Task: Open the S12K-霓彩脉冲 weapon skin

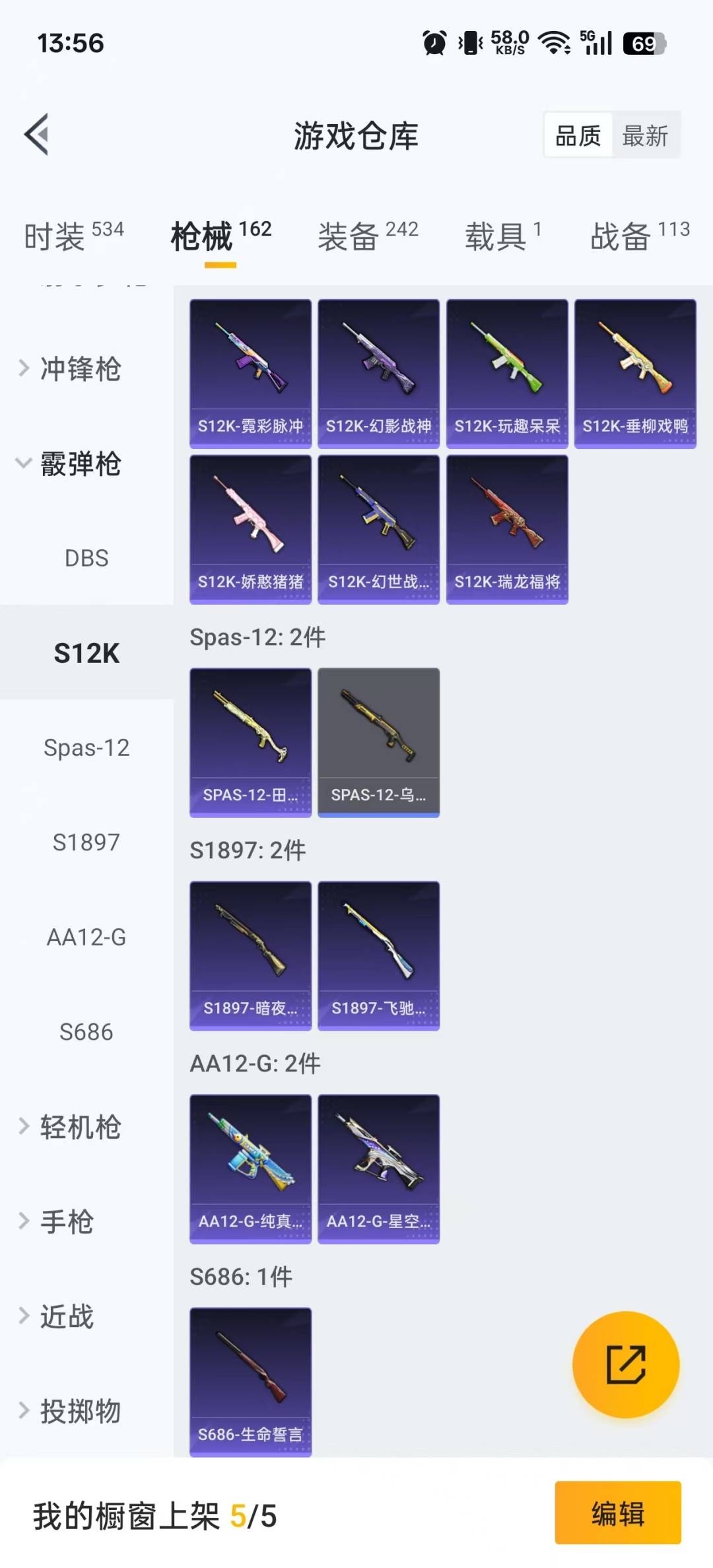Action: pos(251,373)
